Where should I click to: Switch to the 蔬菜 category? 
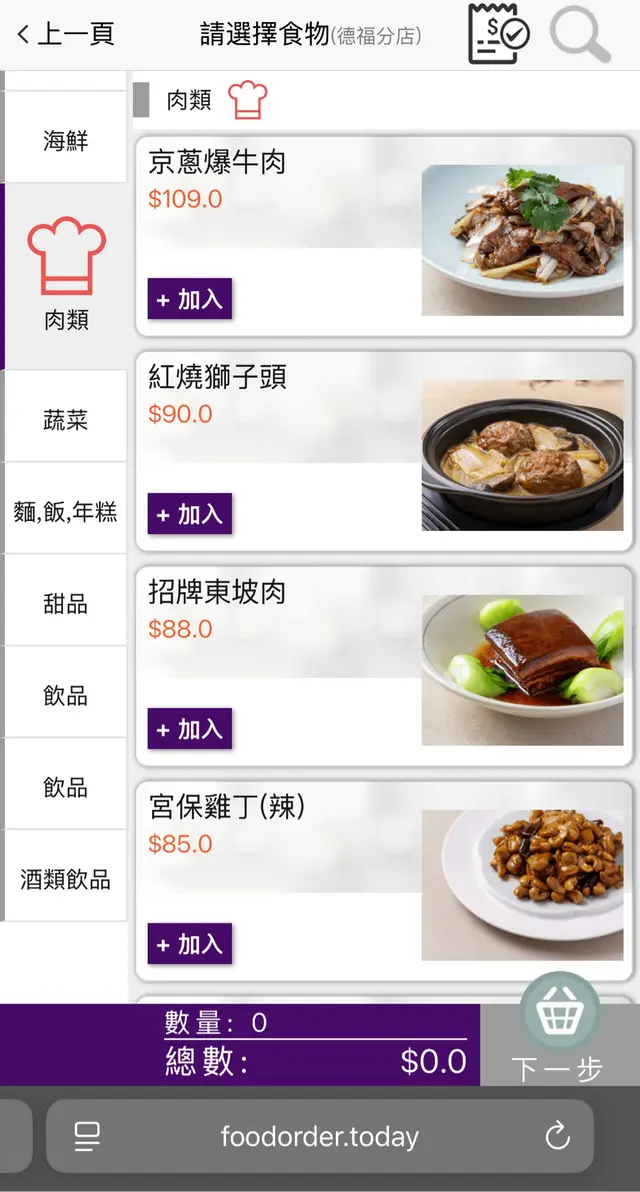[66, 421]
